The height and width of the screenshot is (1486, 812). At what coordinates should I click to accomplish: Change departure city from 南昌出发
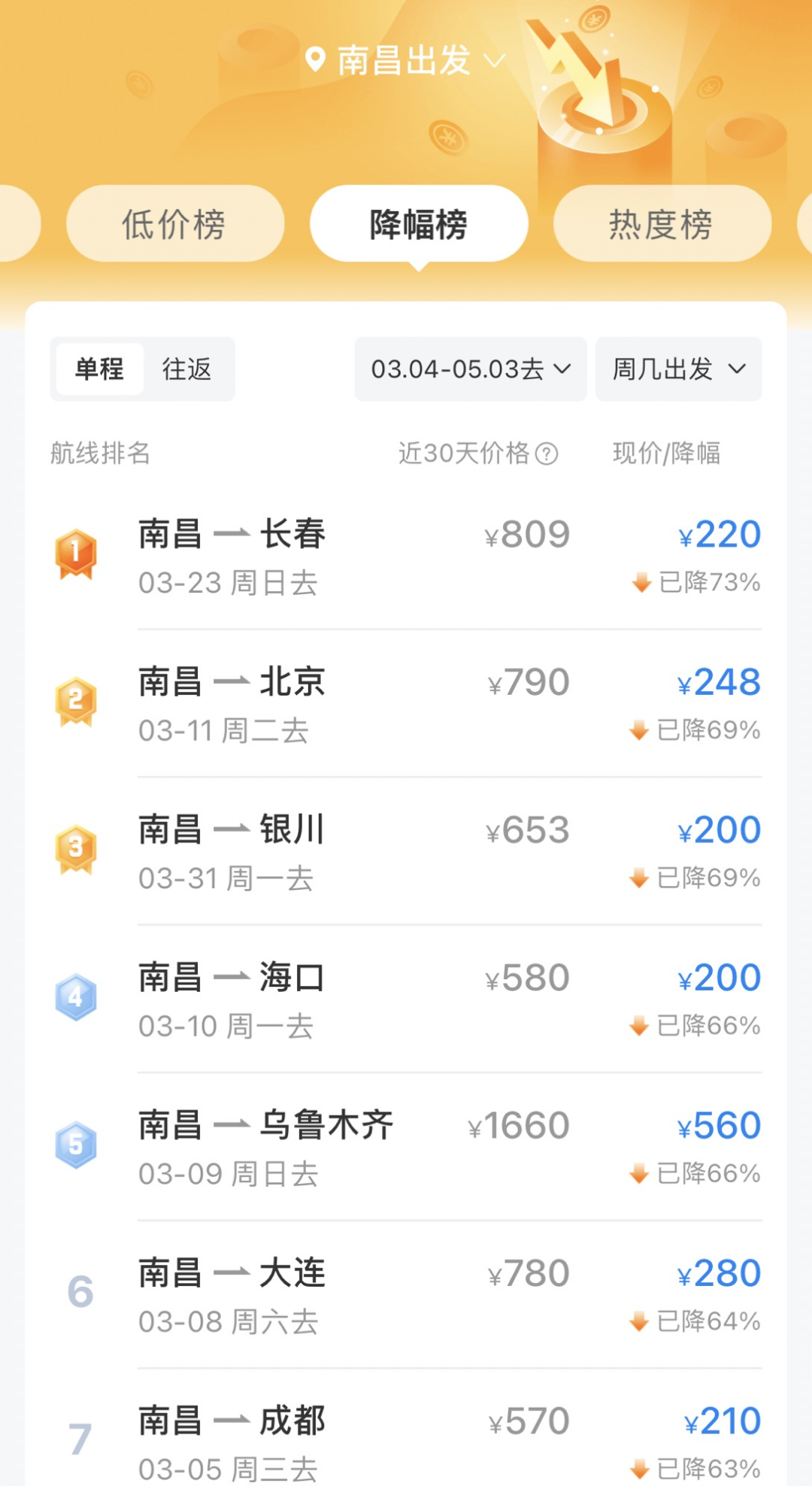point(404,60)
